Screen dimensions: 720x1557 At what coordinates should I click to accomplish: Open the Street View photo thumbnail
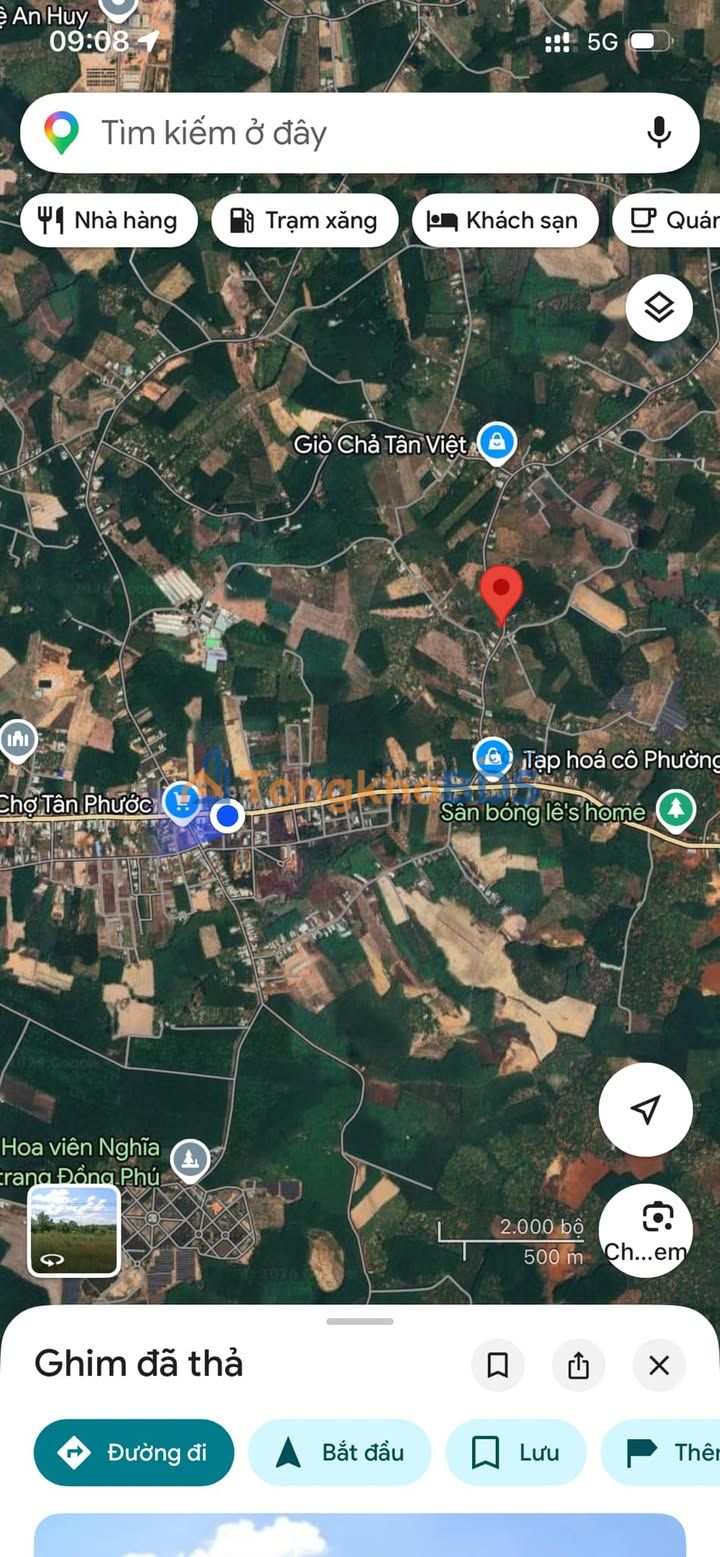click(x=74, y=1231)
